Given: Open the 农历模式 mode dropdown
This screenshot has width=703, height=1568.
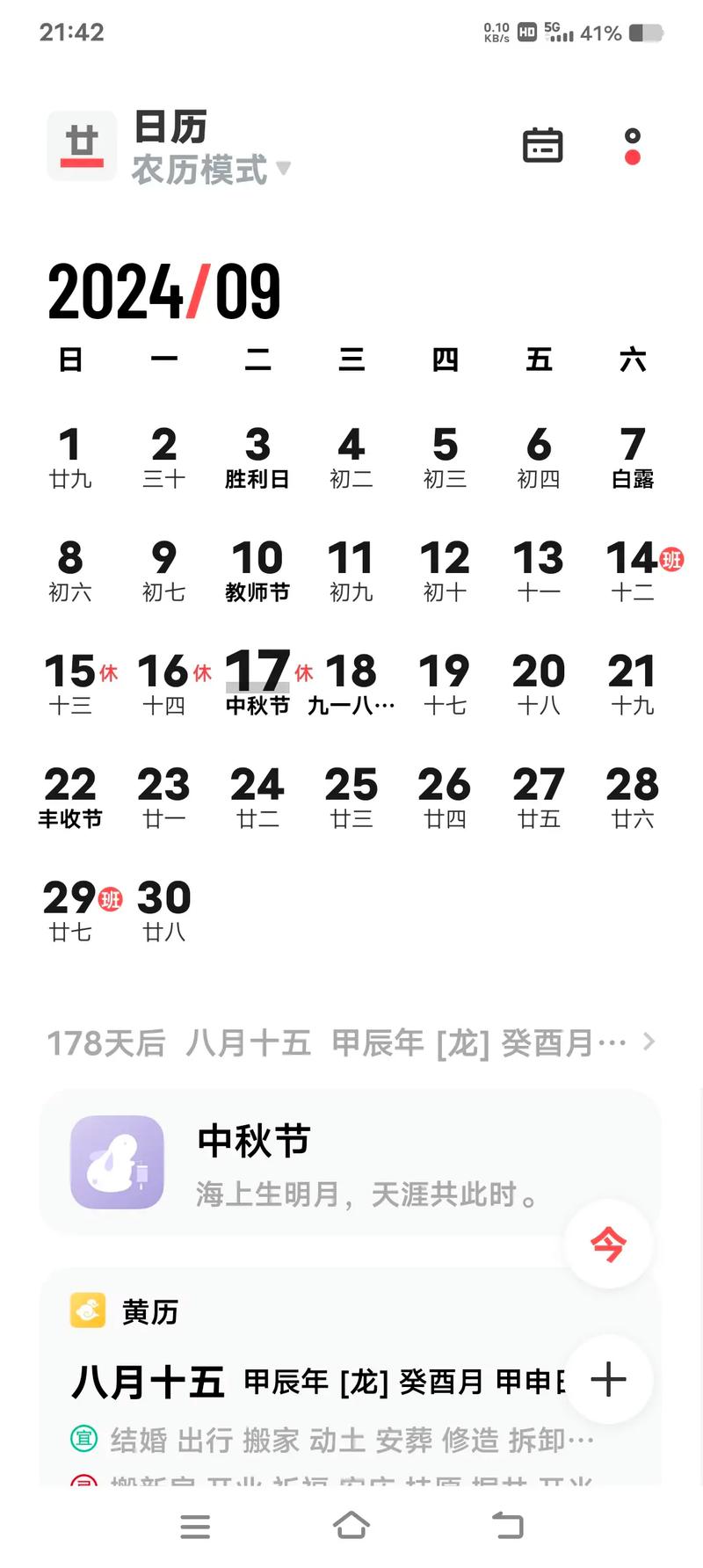Looking at the screenshot, I should click(211, 170).
